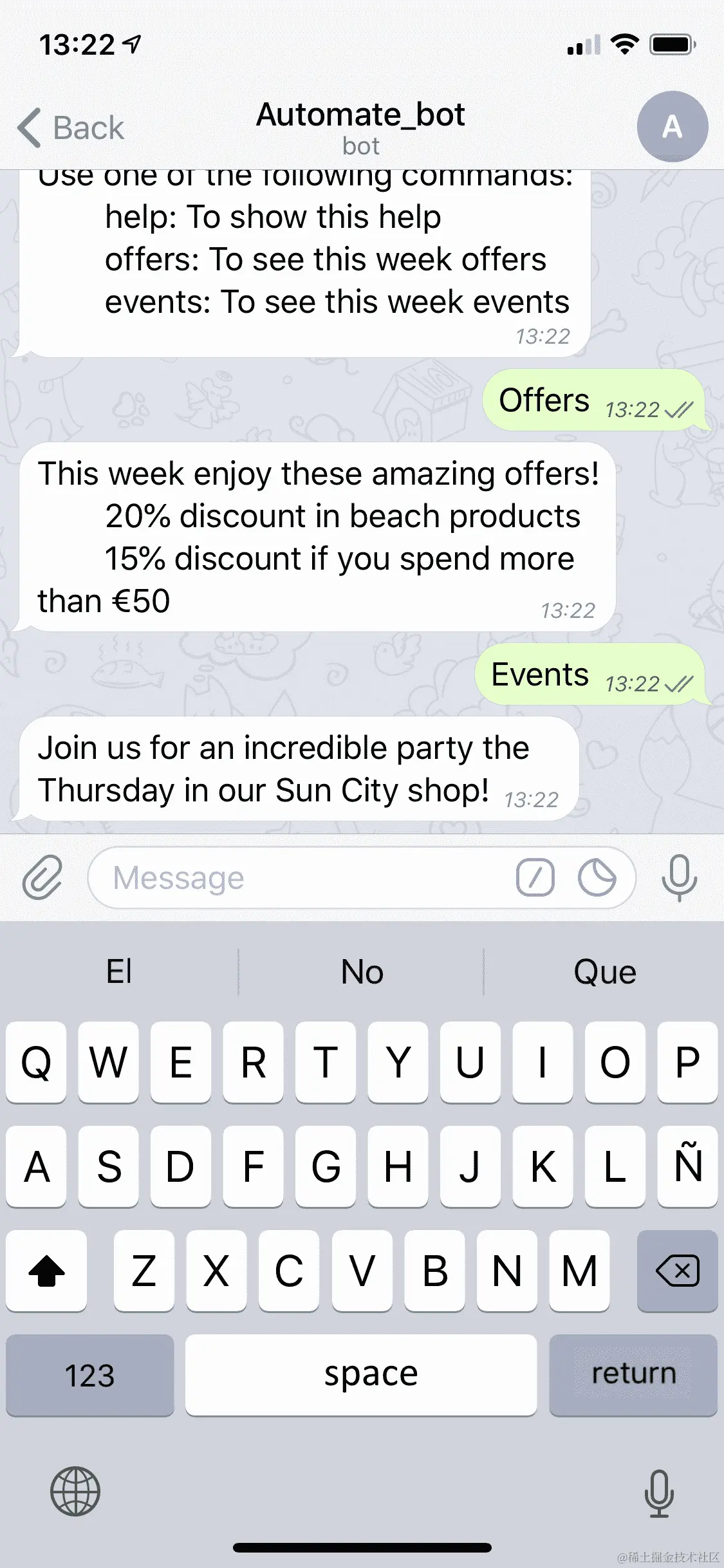Open the Automate_bot profile avatar
The width and height of the screenshot is (724, 1568).
(672, 126)
